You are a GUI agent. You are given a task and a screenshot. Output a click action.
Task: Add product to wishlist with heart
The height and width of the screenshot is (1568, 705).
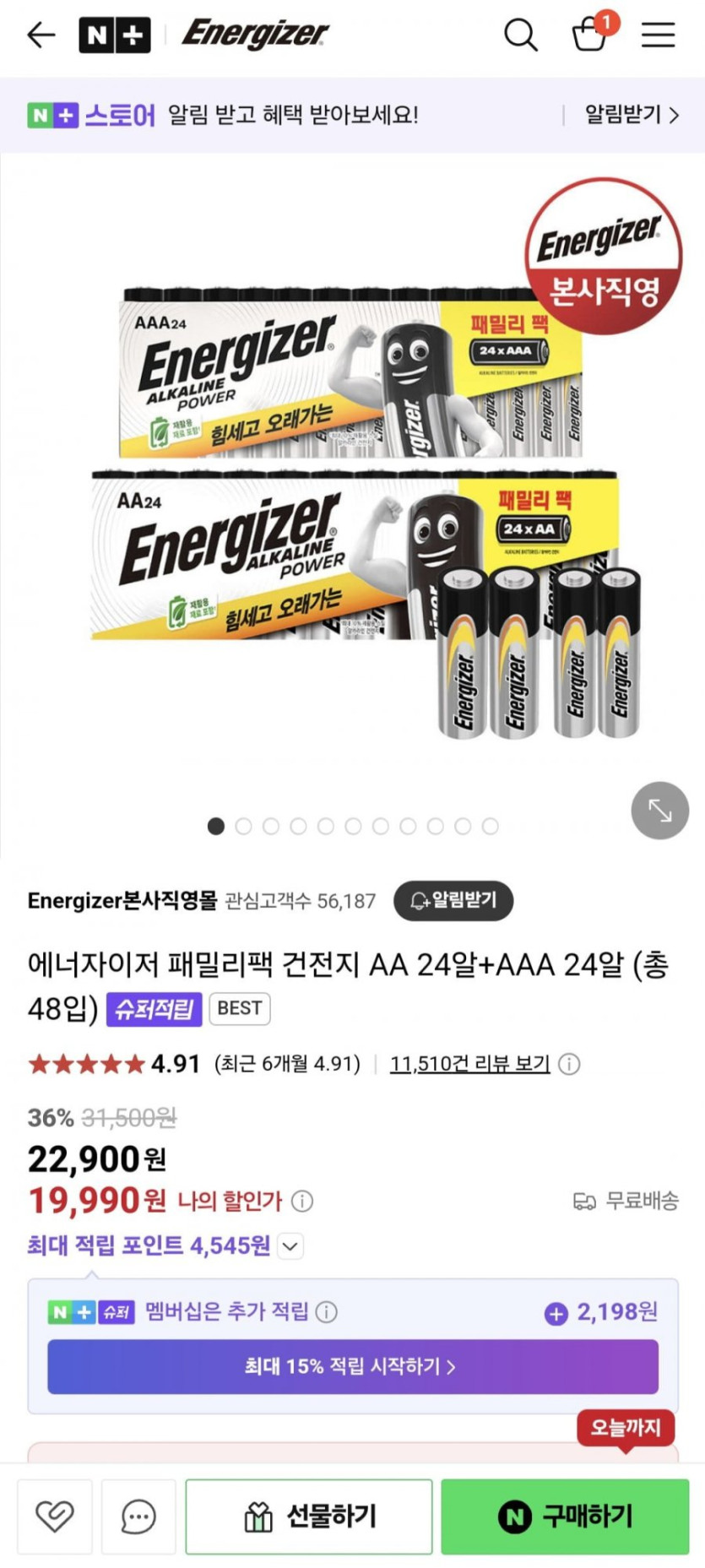click(55, 1516)
